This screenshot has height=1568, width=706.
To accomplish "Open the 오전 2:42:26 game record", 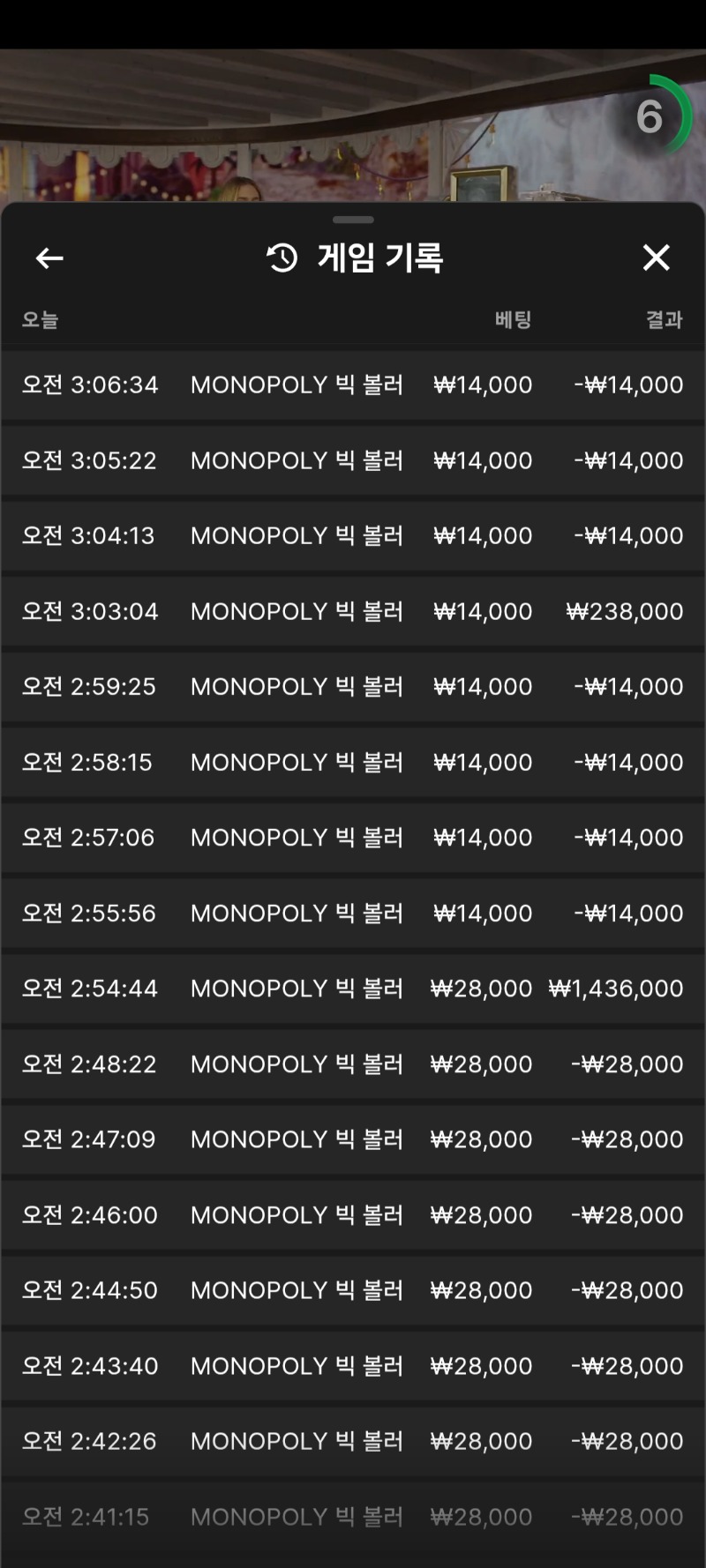I will (353, 1441).
